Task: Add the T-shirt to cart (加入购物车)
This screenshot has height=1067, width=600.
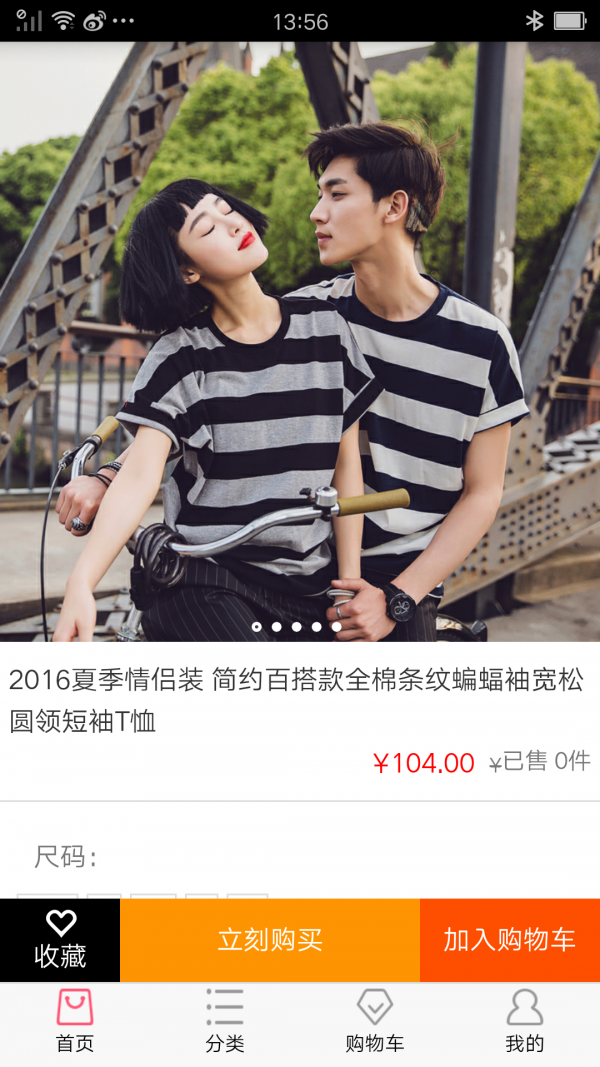Action: pos(510,940)
